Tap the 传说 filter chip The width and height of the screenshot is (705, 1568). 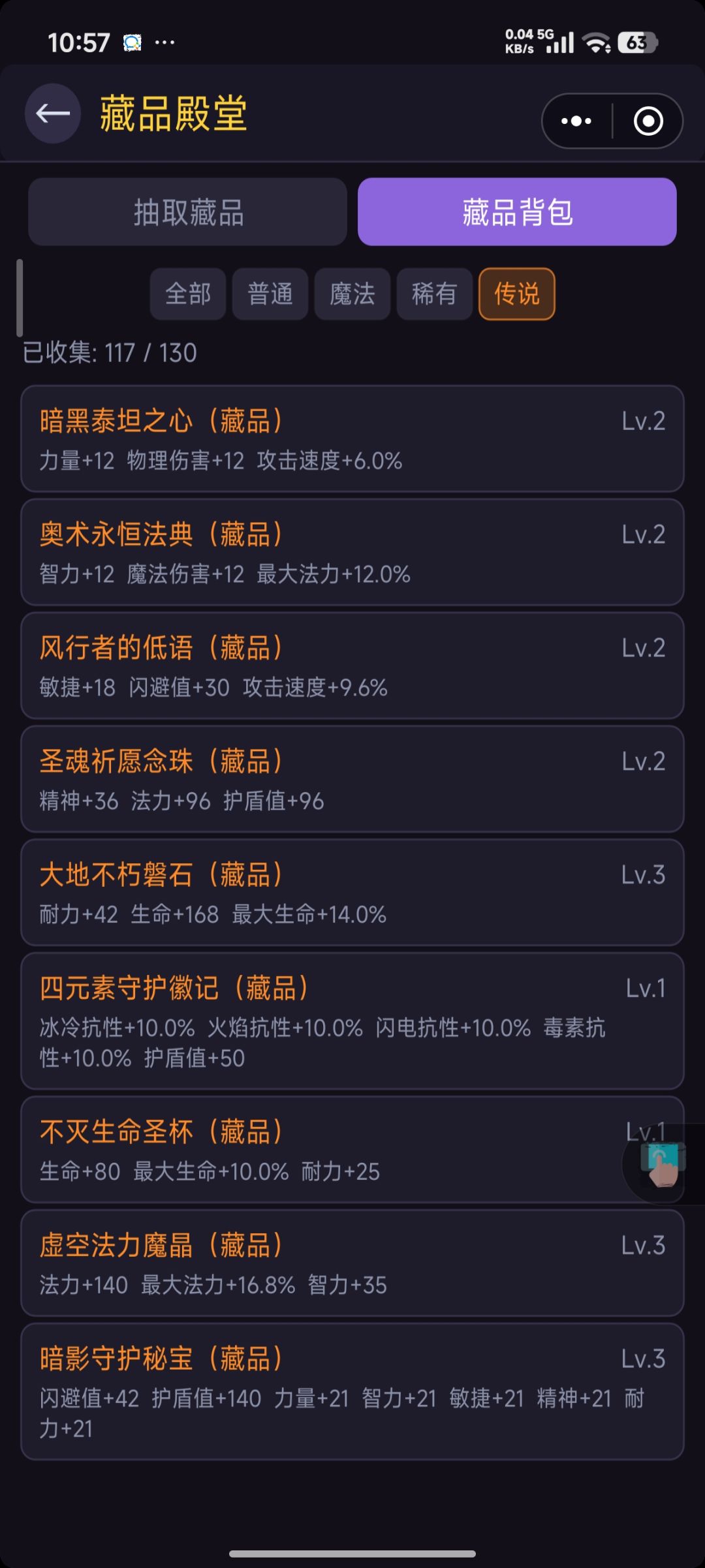click(517, 294)
